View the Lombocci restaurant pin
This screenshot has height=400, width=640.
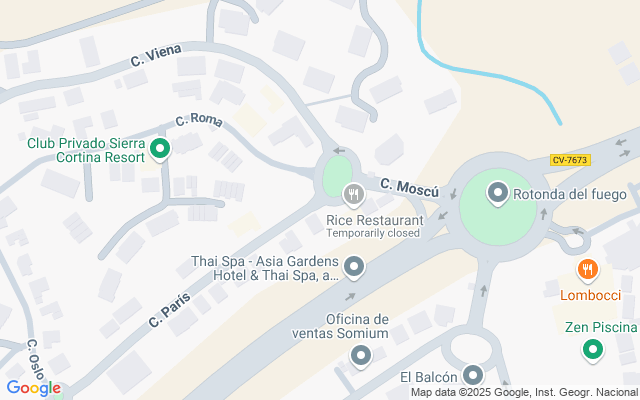point(588,269)
